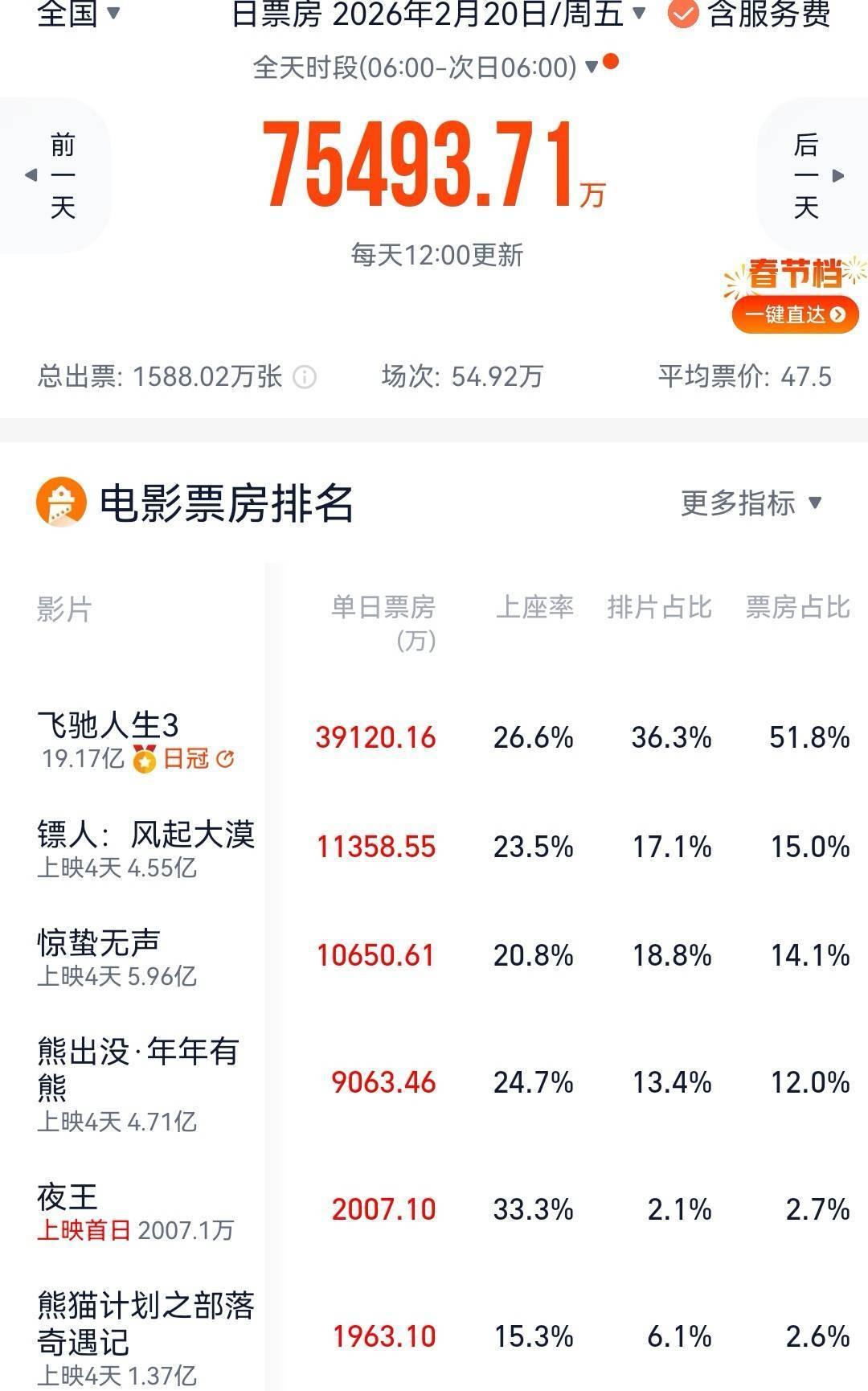Viewport: 868px width, 1391px height.
Task: Toggle the 含服务费 checkbox
Action: (683, 14)
